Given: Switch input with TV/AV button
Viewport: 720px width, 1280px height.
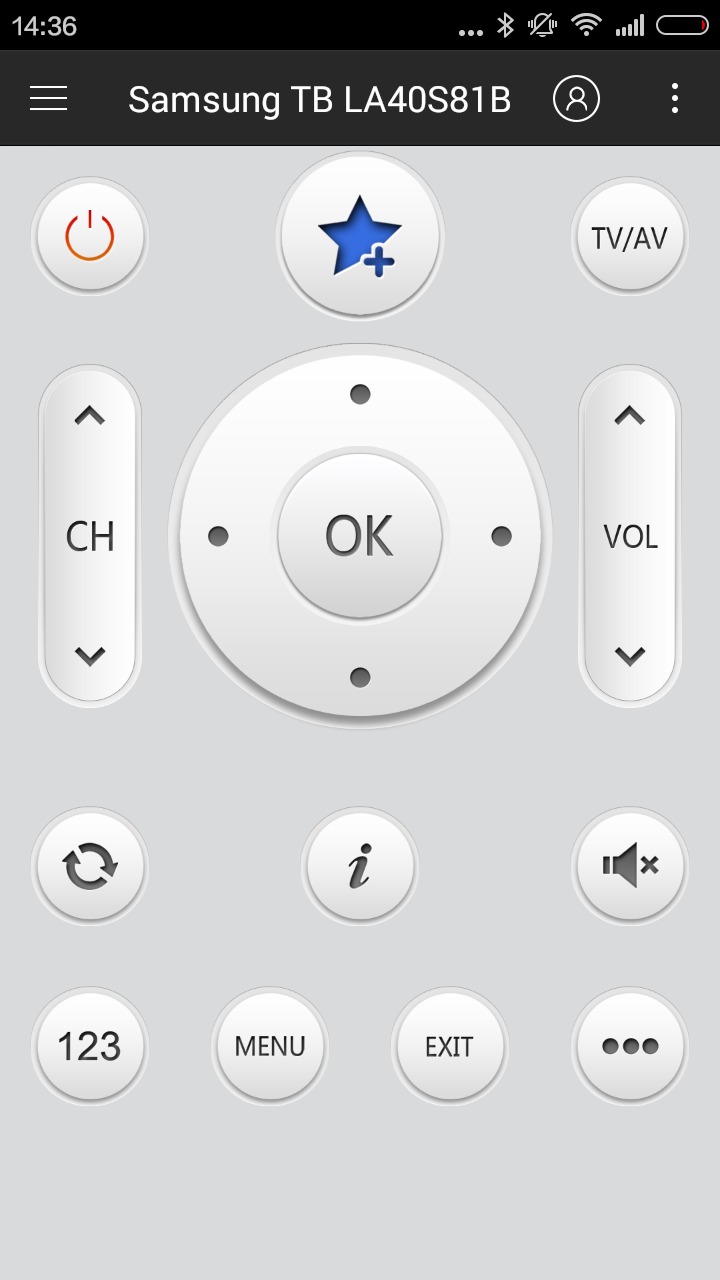Looking at the screenshot, I should click(630, 236).
